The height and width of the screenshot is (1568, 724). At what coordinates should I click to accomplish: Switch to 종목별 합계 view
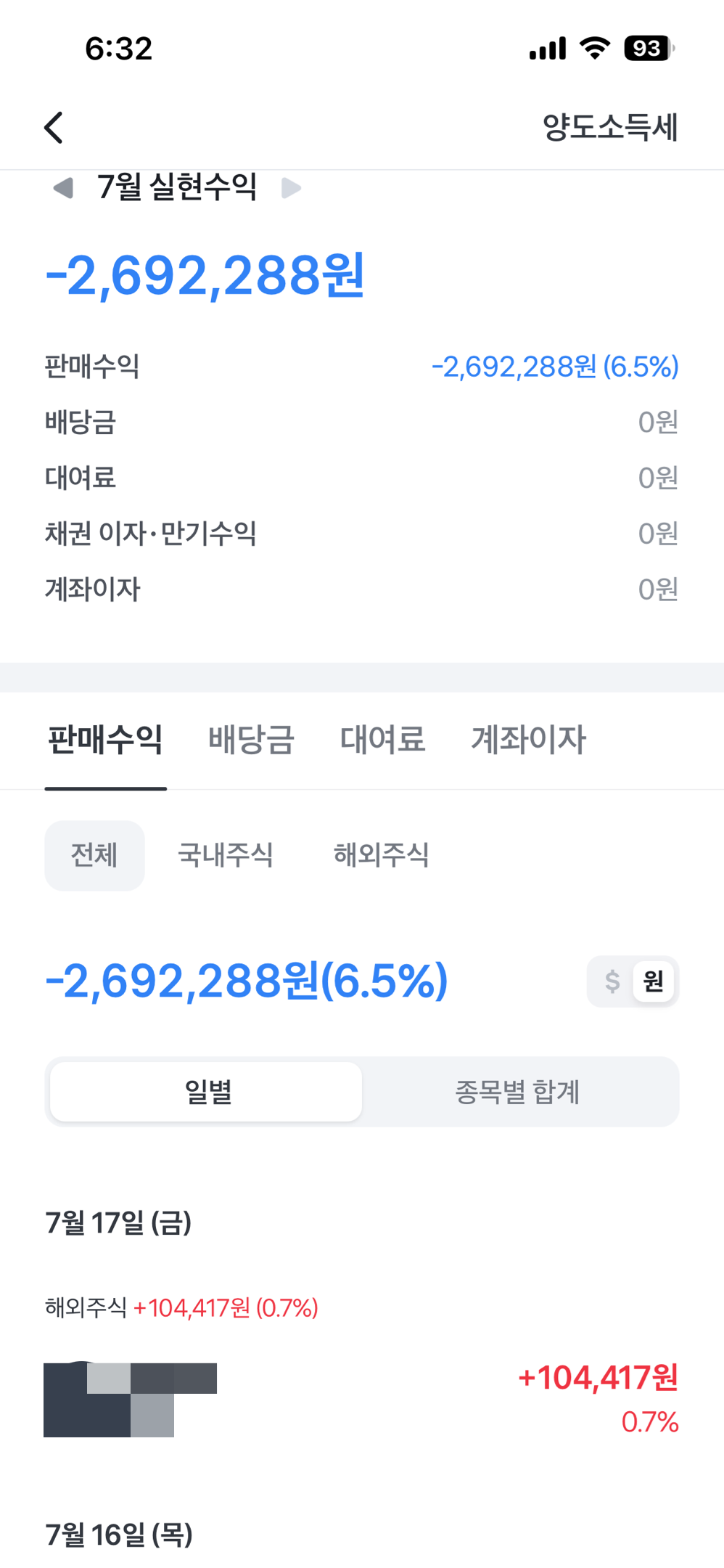pos(517,1092)
